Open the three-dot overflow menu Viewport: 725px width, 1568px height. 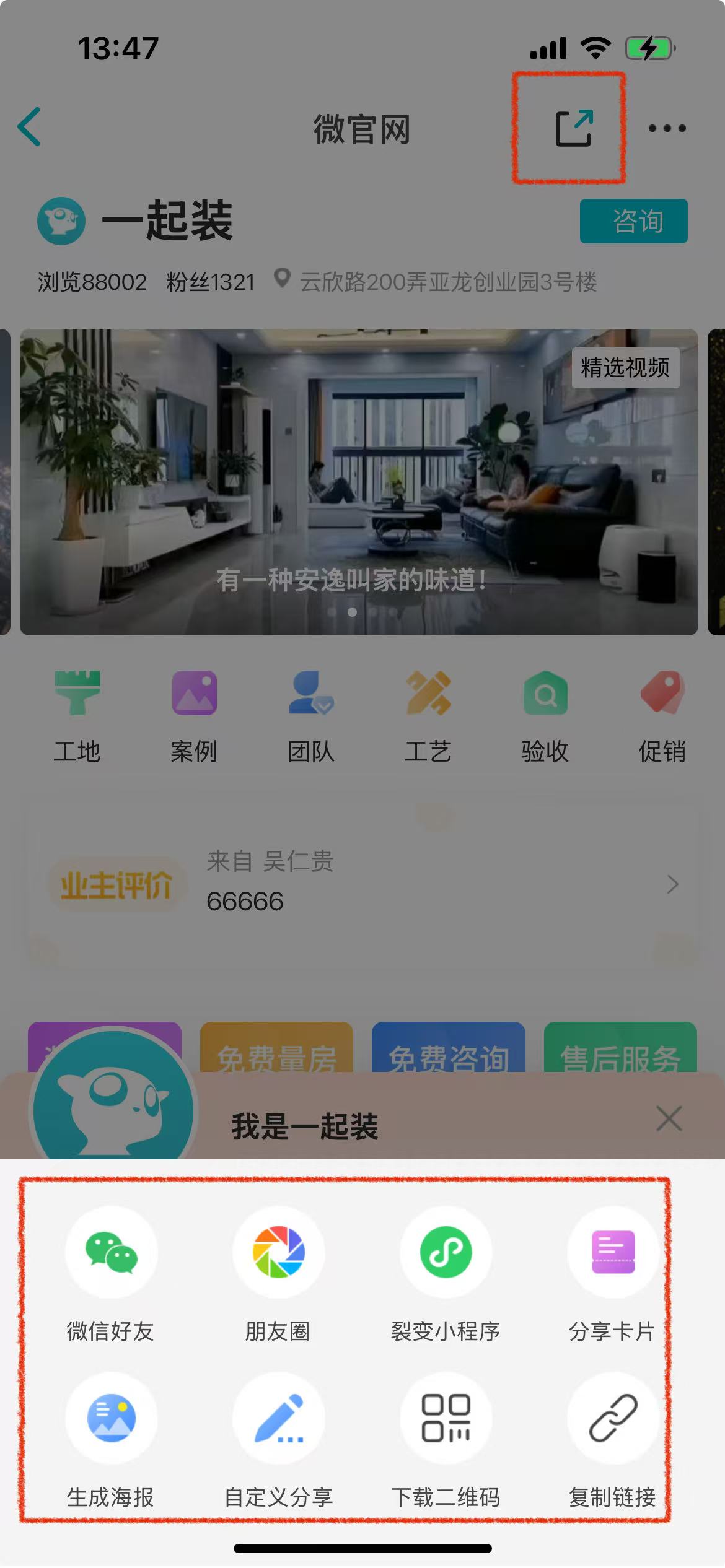pos(667,128)
